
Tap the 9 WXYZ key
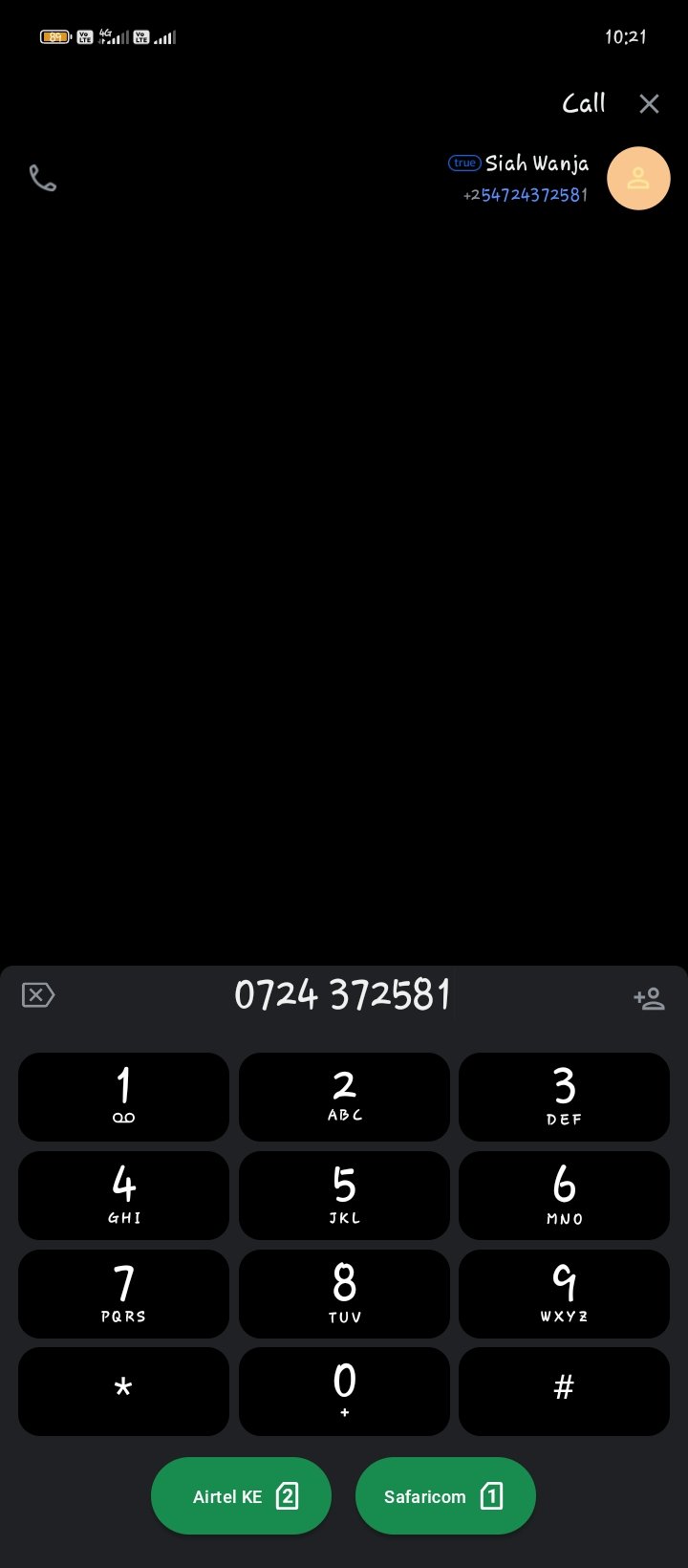tap(564, 1294)
